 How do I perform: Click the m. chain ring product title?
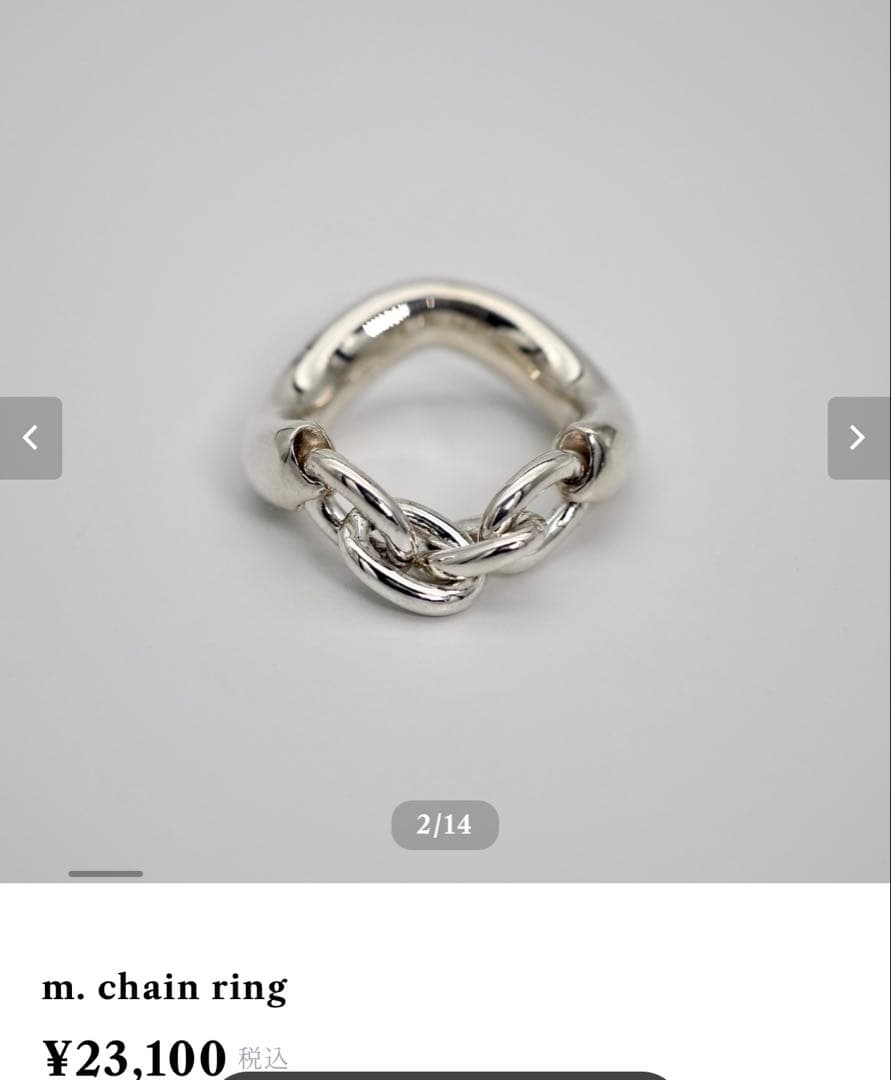(x=164, y=988)
